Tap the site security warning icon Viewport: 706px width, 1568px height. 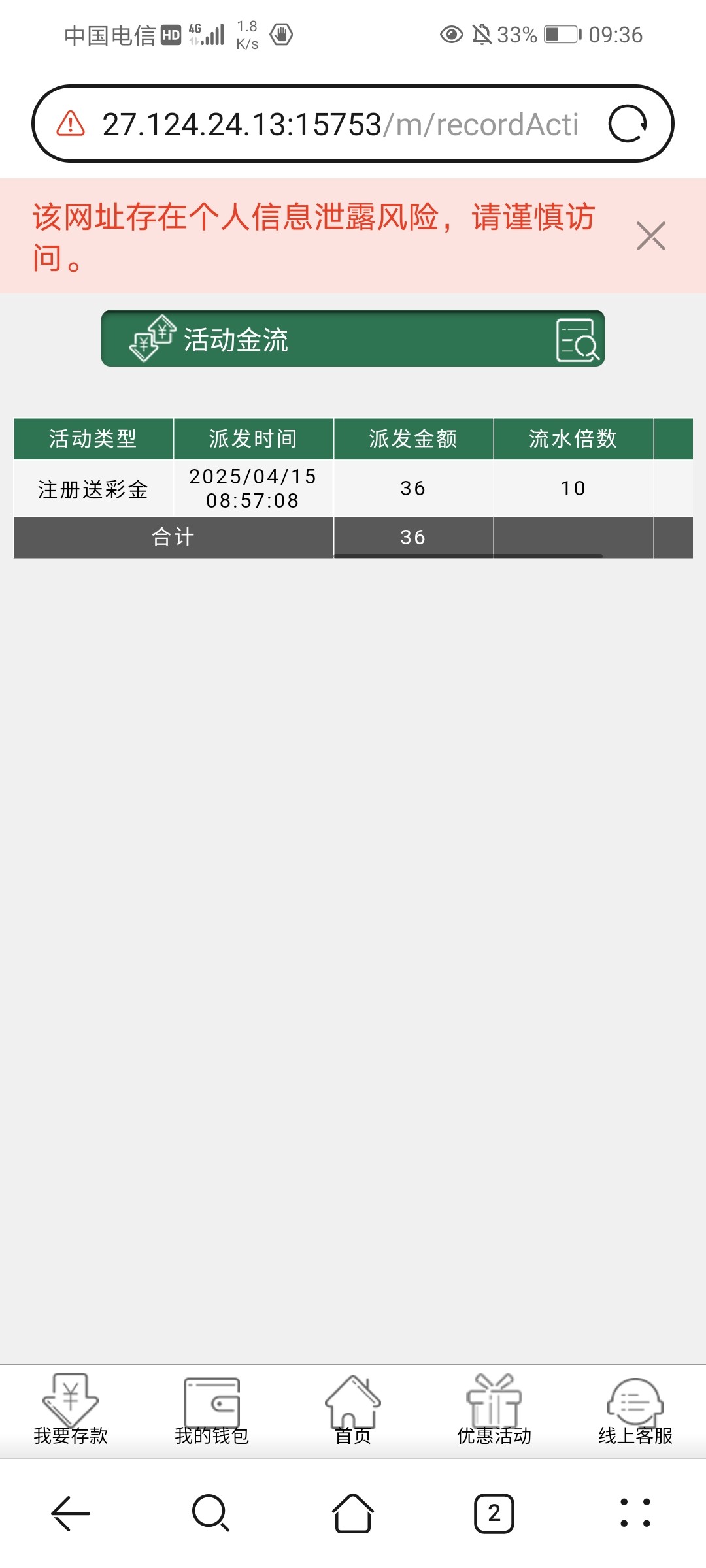[x=71, y=124]
